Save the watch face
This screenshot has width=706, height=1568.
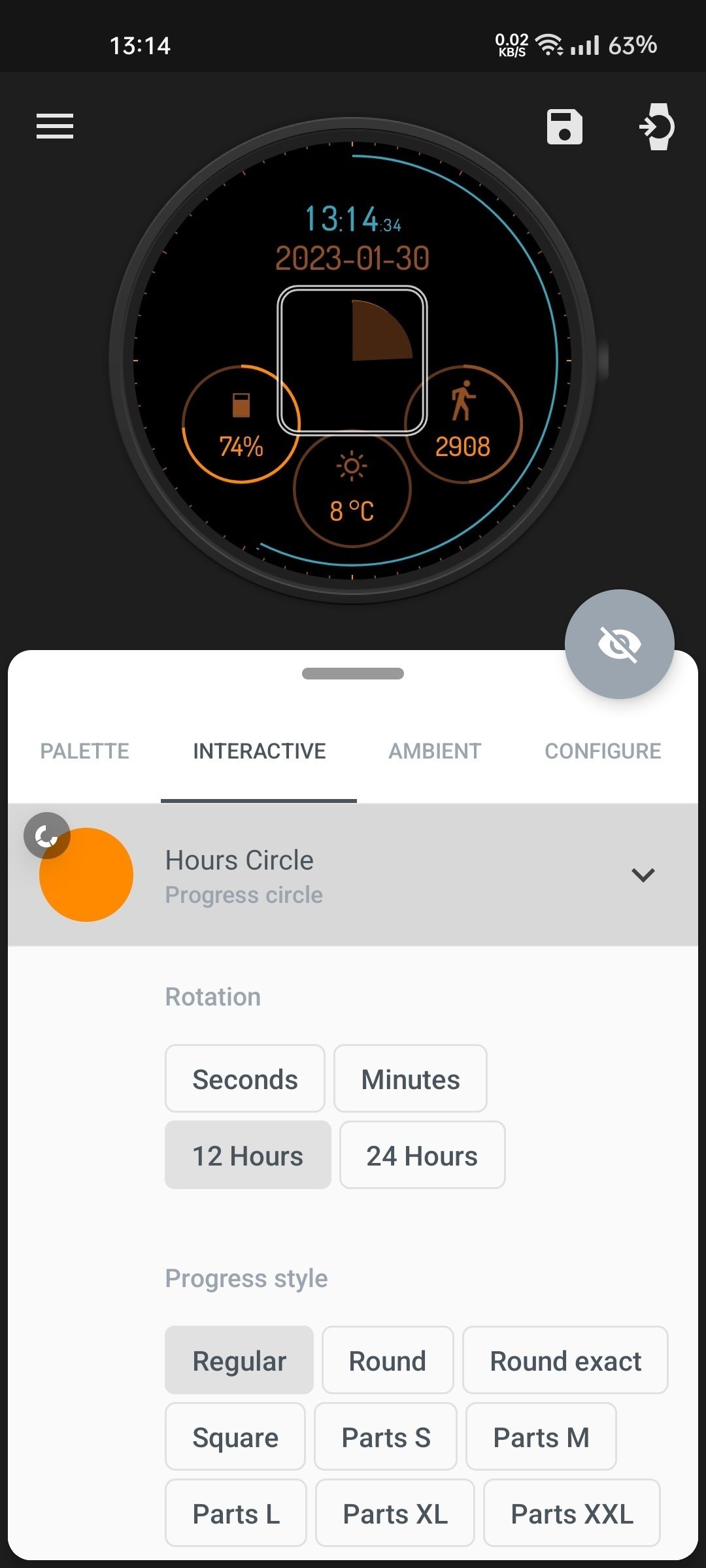click(x=564, y=127)
